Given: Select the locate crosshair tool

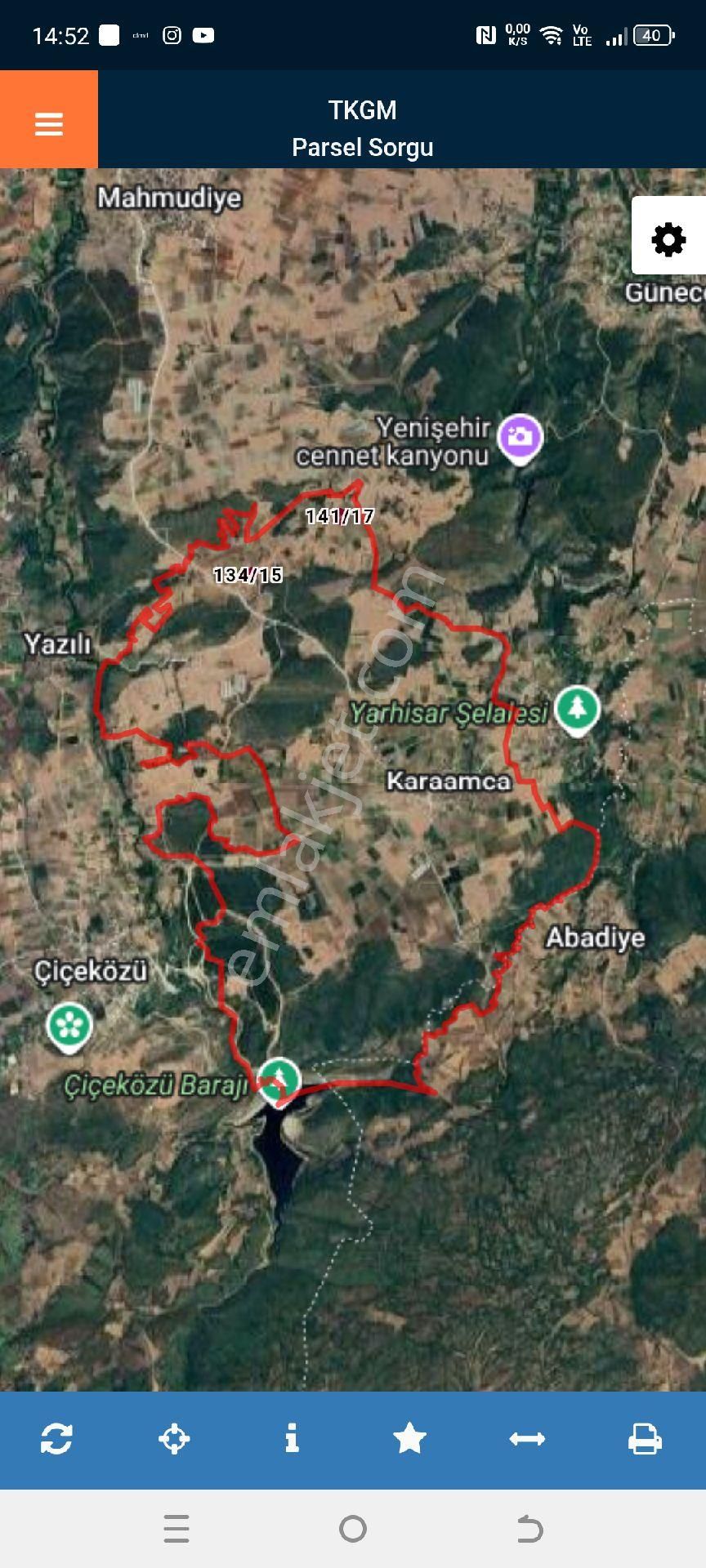Looking at the screenshot, I should 176,1440.
